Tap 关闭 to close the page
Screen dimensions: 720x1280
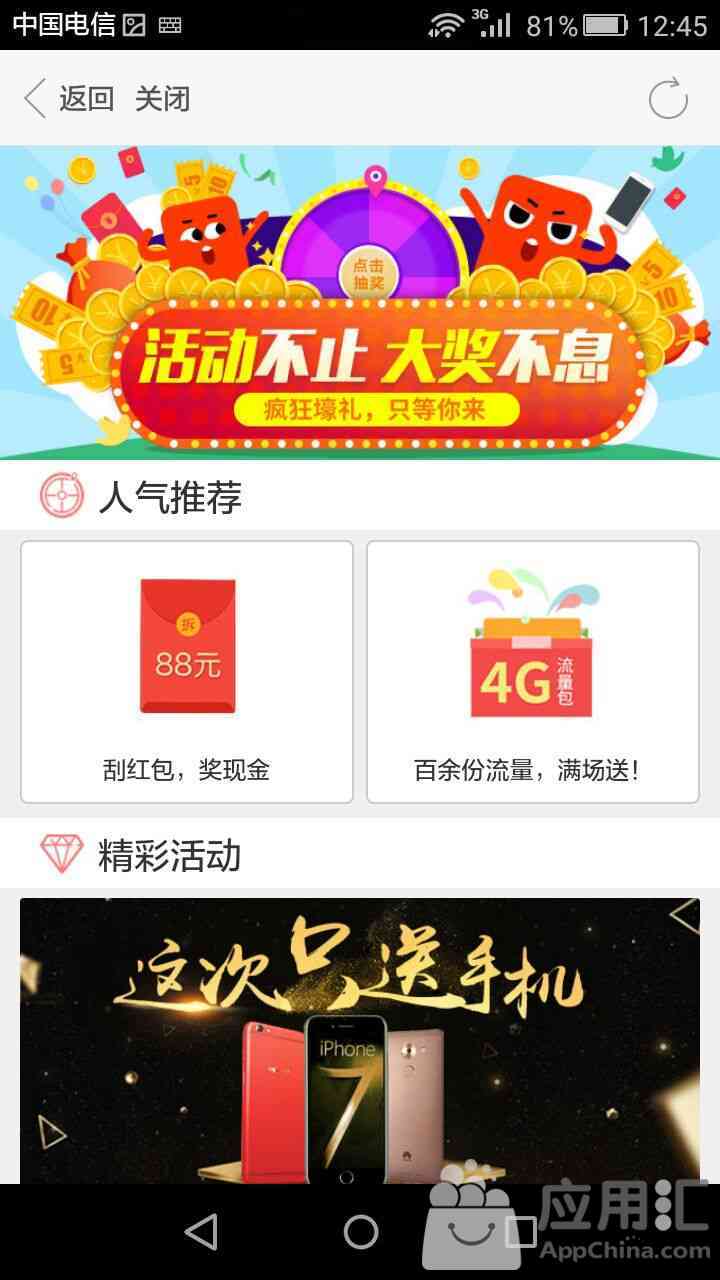tap(162, 99)
